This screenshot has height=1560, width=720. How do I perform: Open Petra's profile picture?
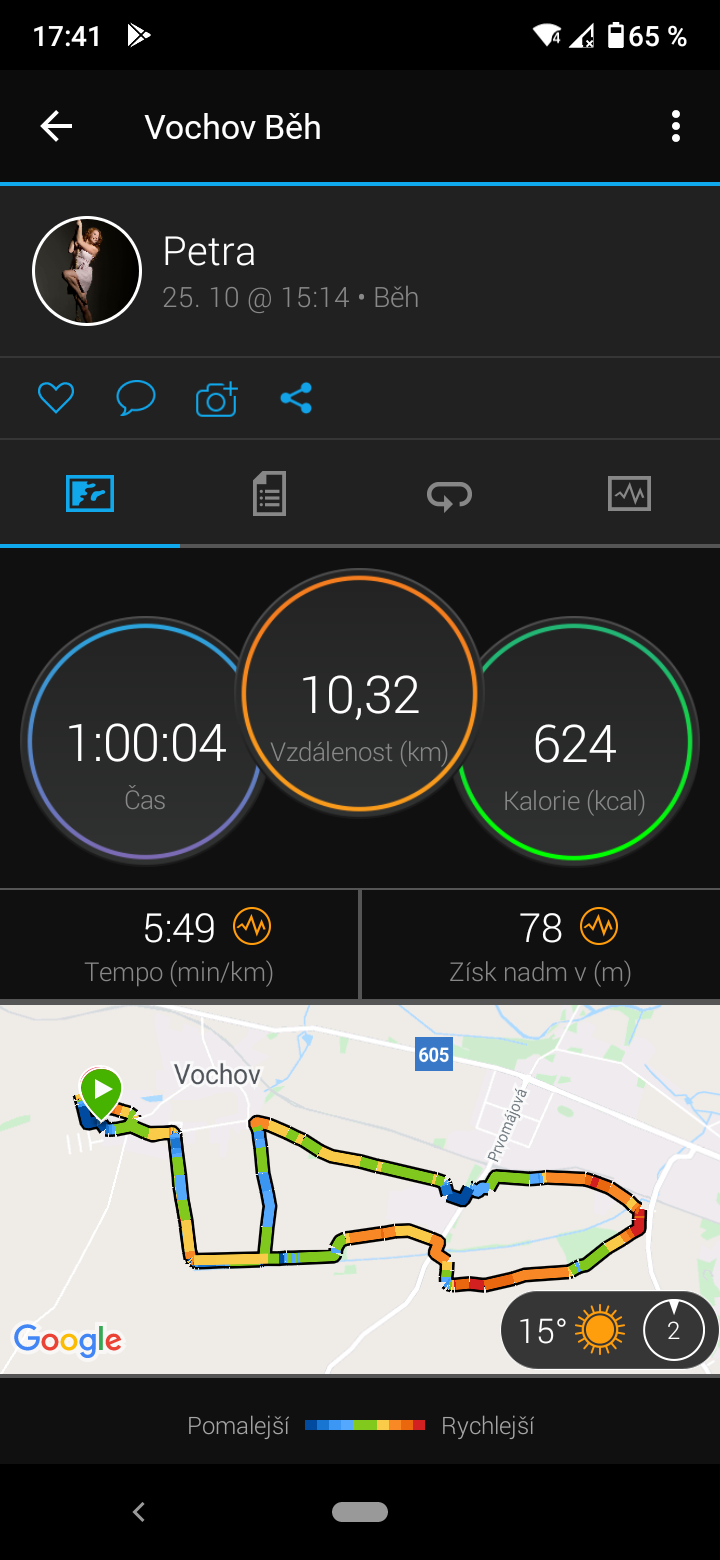(87, 271)
